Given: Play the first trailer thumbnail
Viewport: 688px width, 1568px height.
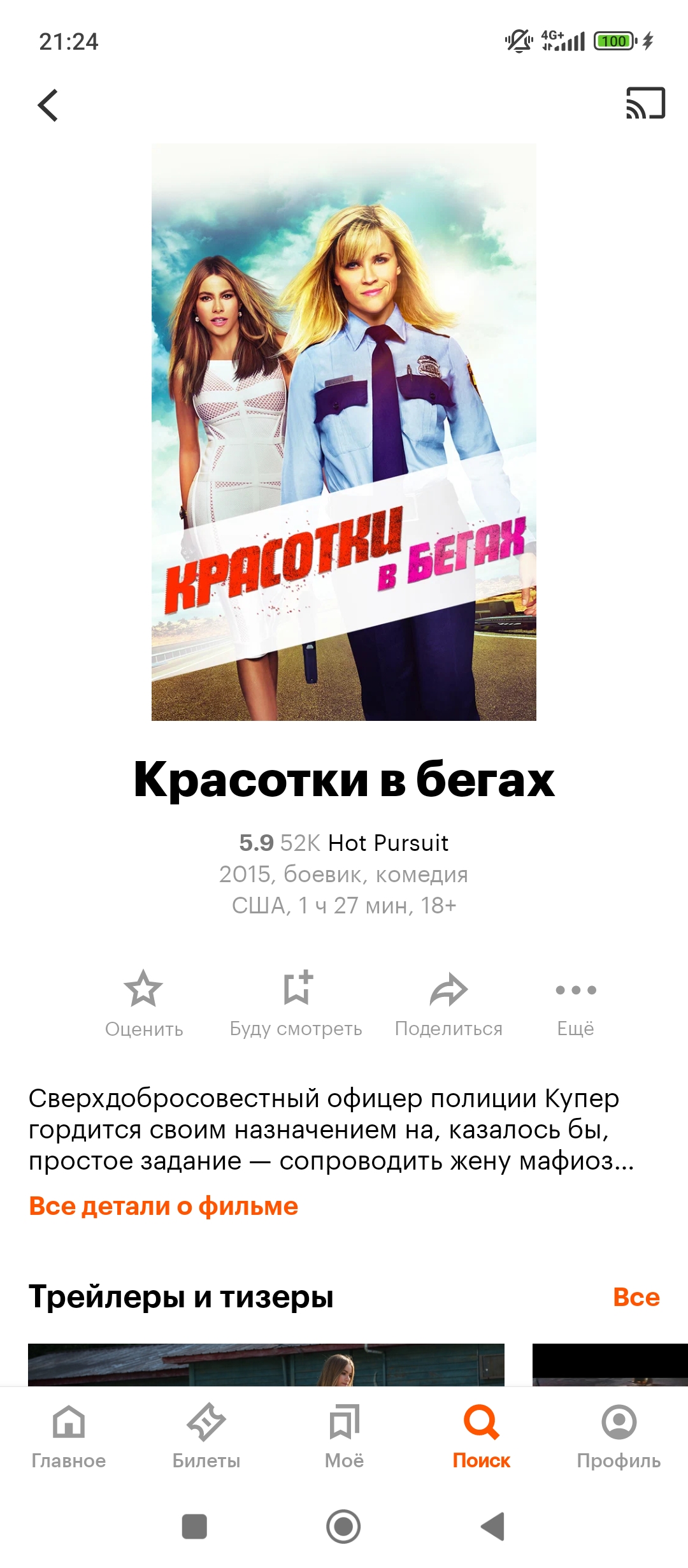Looking at the screenshot, I should coord(266,1365).
